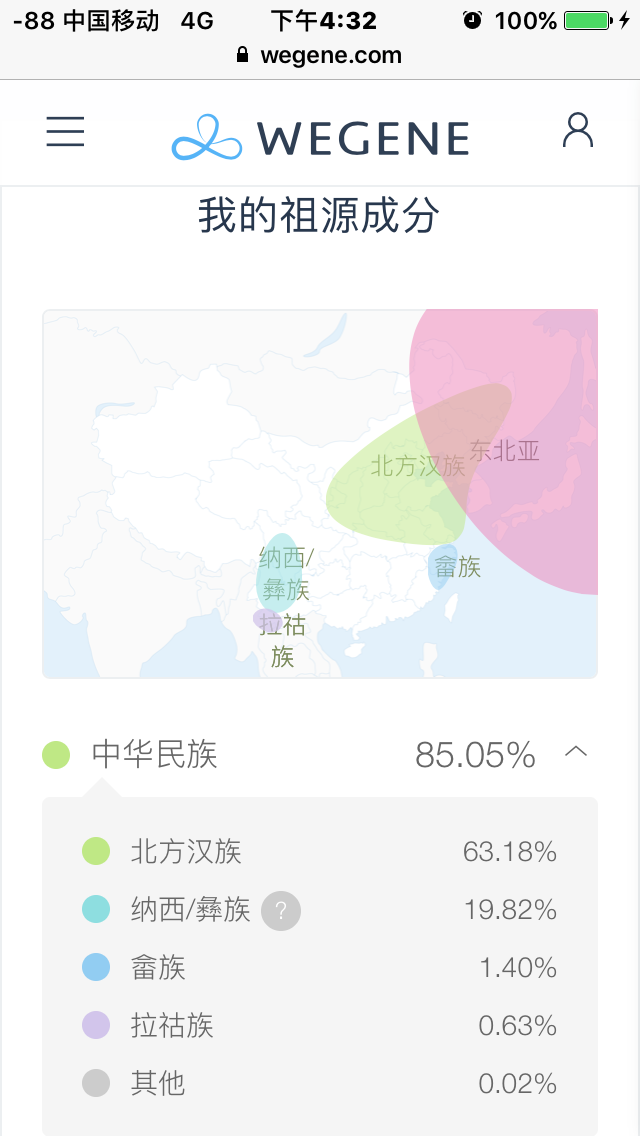The image size is (640, 1136).
Task: Collapse the 中华民族 section chevron
Action: (576, 752)
